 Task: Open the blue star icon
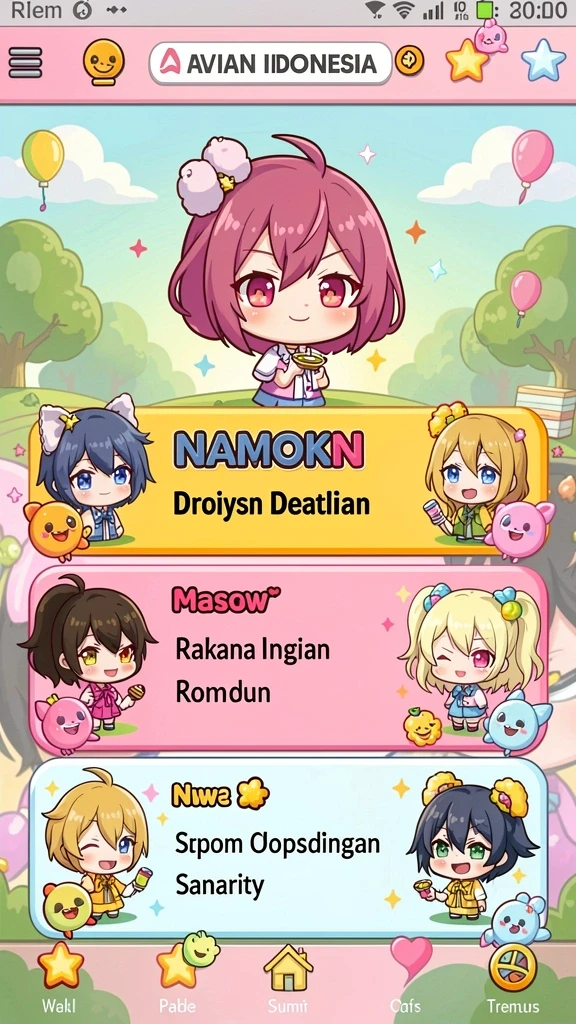[x=543, y=61]
